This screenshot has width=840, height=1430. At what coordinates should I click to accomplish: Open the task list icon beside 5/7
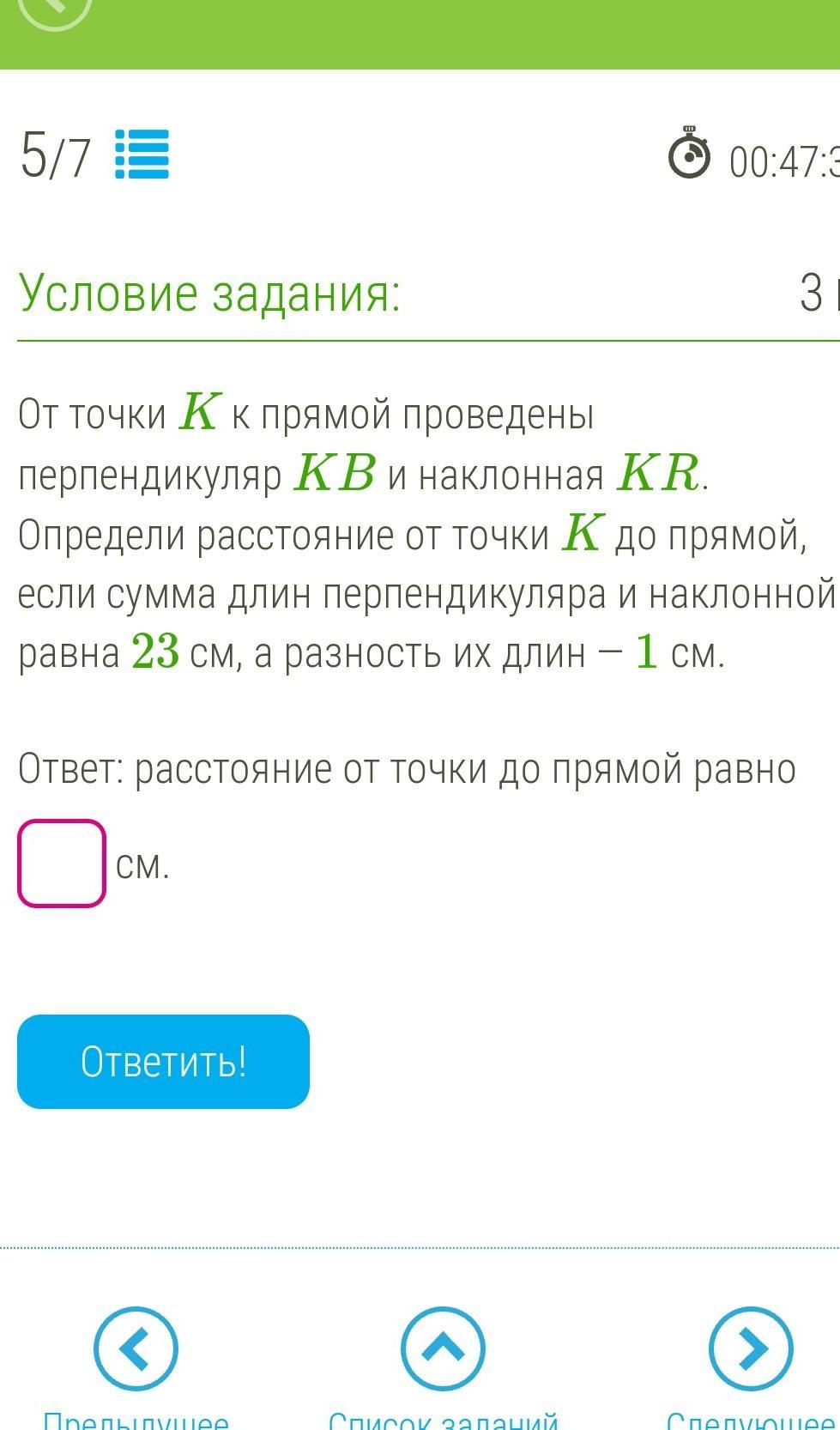tap(142, 155)
